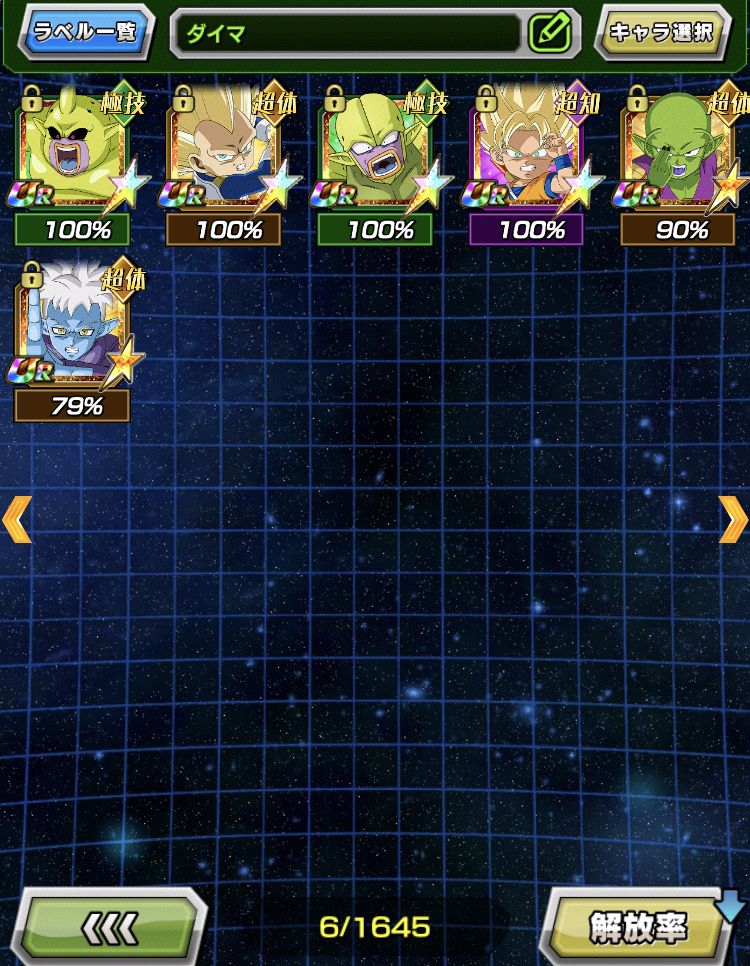
Task: Select the Piccolo card at 90%
Action: click(680, 152)
